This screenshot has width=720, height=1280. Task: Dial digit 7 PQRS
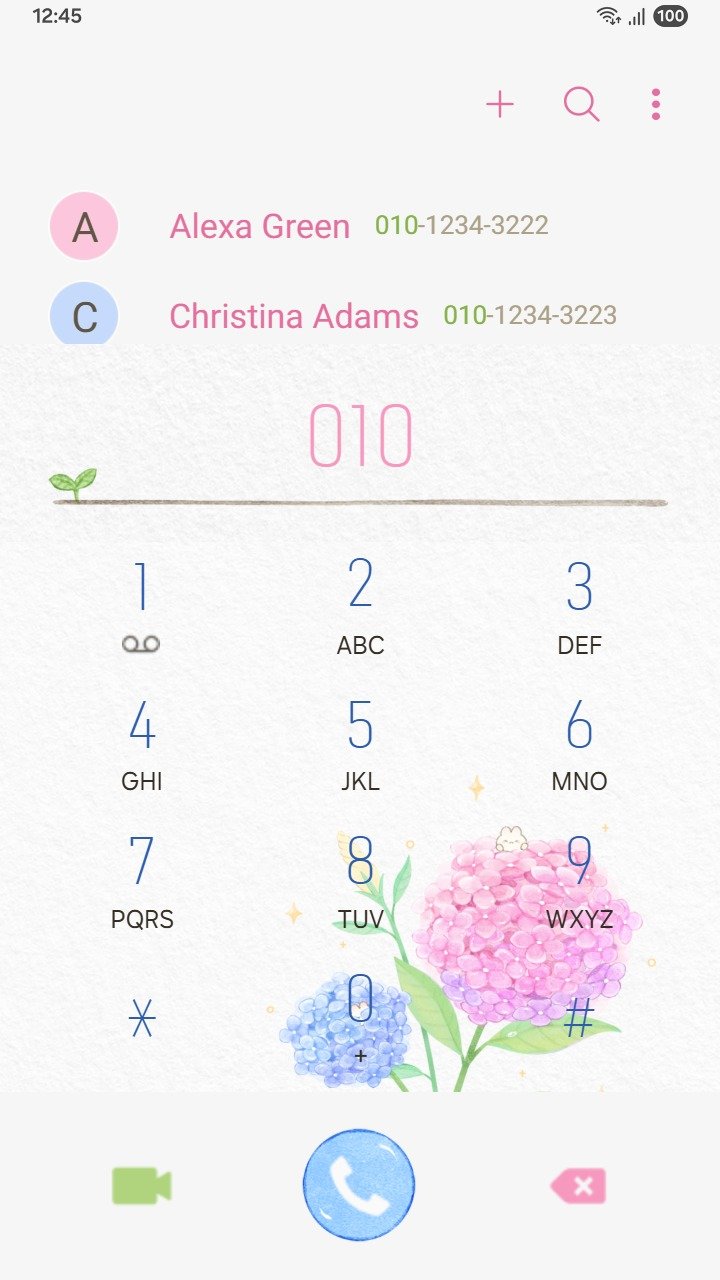(x=141, y=880)
